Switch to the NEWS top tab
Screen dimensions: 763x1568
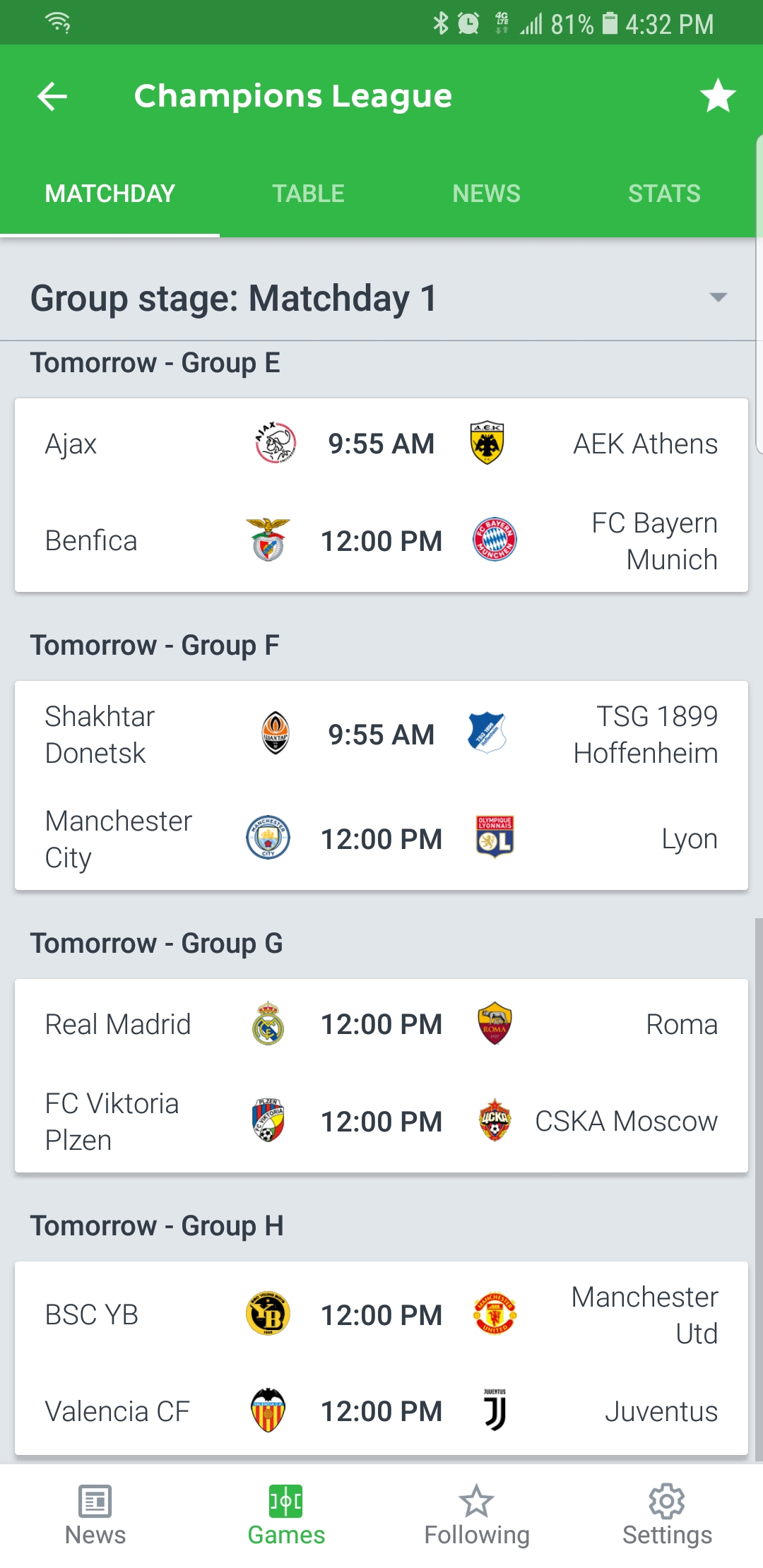[x=486, y=194]
